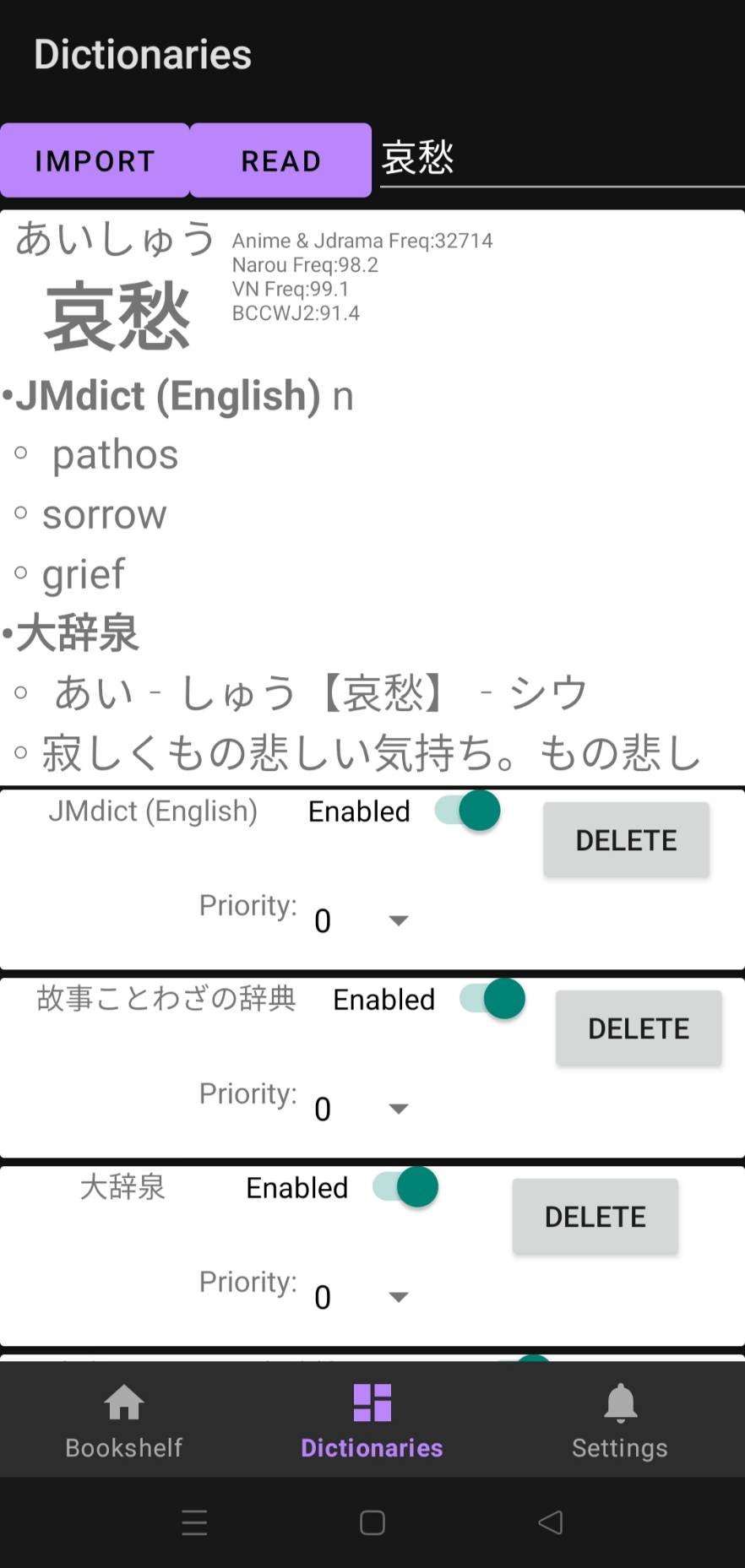The height and width of the screenshot is (1568, 745).
Task: Delete the 故事ことわざの辞典 dictionary
Action: click(x=639, y=1028)
